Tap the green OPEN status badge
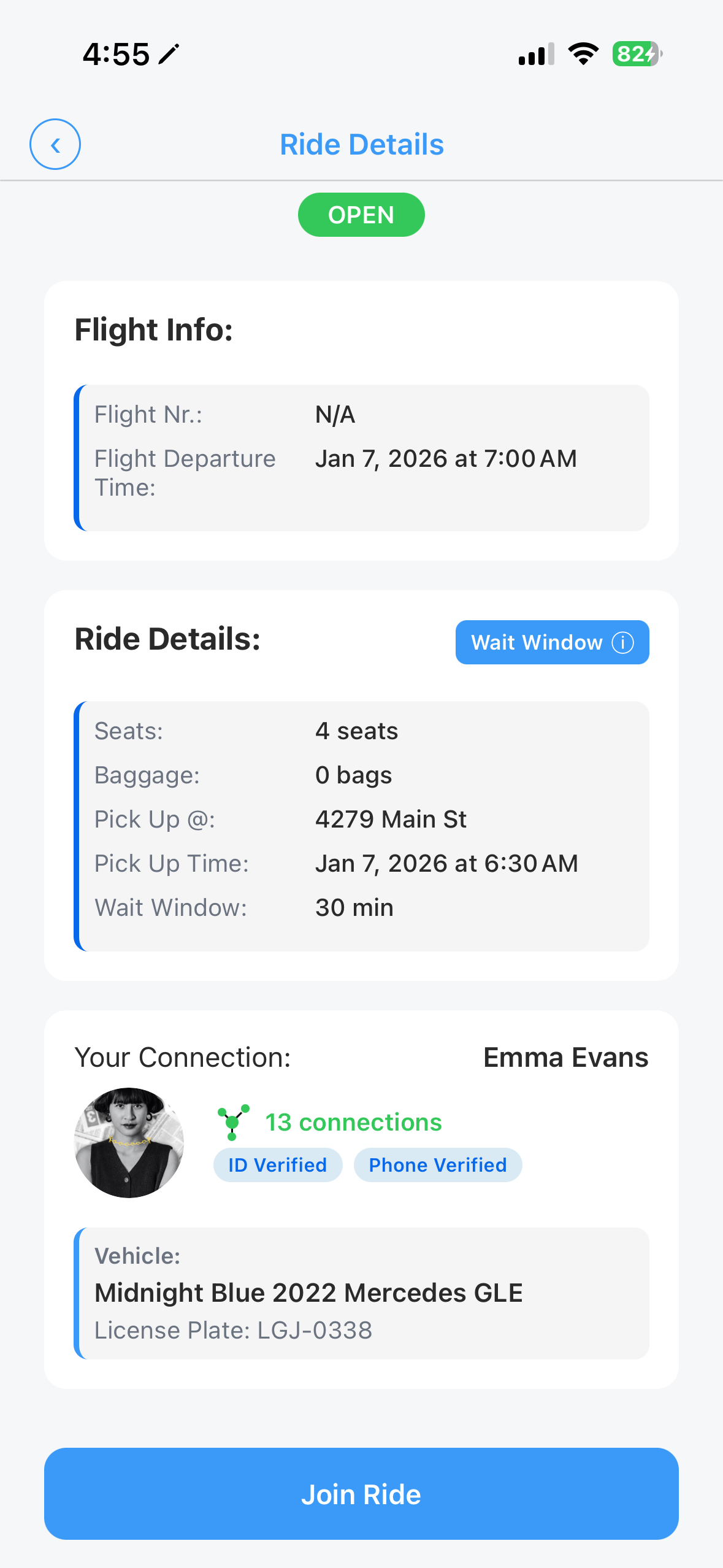The image size is (723, 1568). click(361, 214)
